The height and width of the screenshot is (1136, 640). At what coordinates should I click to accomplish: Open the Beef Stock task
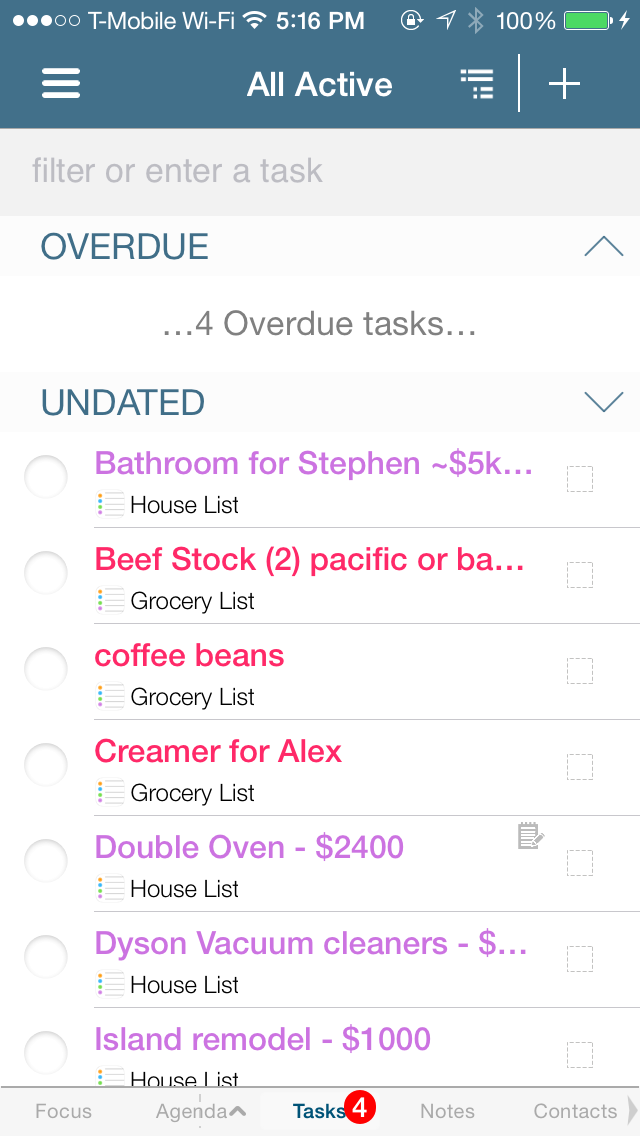click(x=310, y=560)
